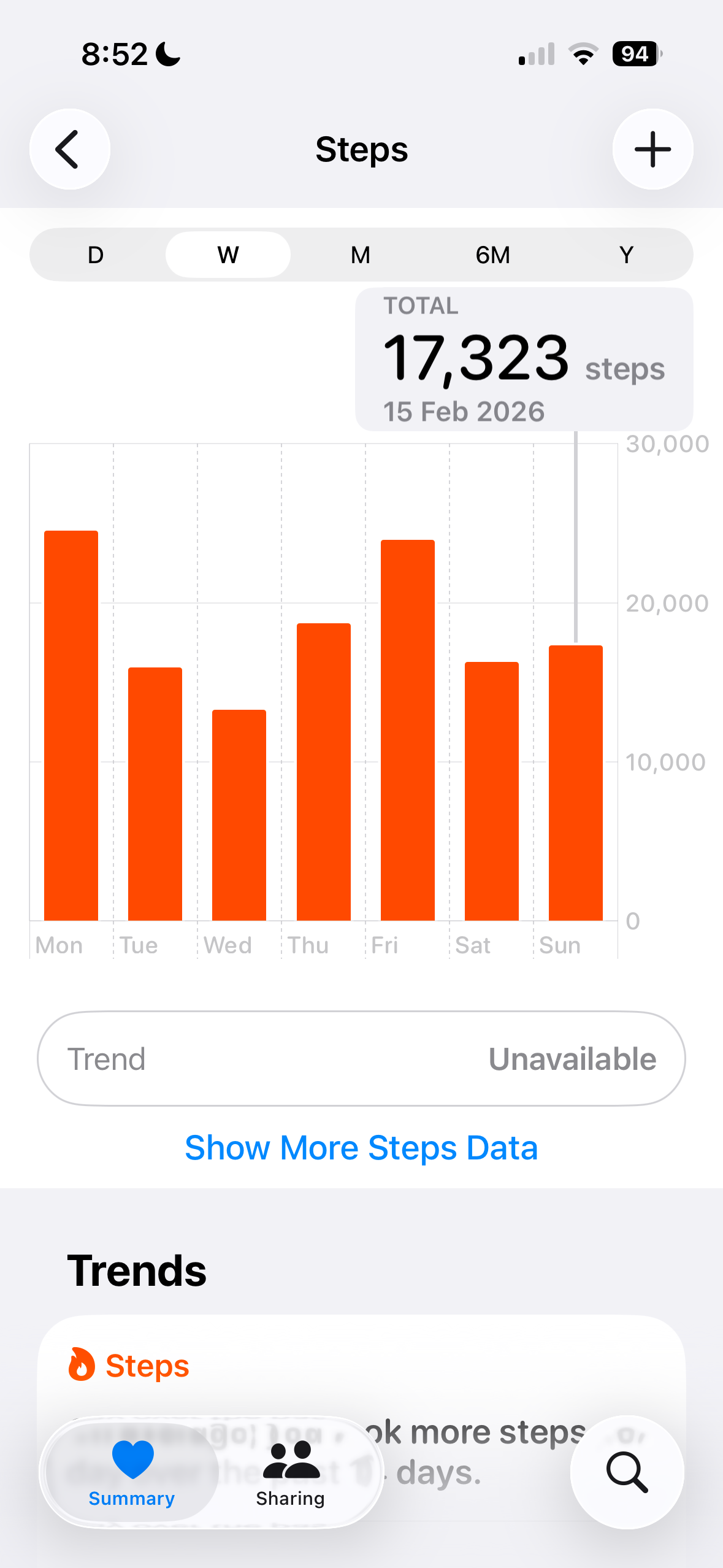Open Show More Steps Data
Viewport: 723px width, 1568px height.
[x=361, y=1147]
